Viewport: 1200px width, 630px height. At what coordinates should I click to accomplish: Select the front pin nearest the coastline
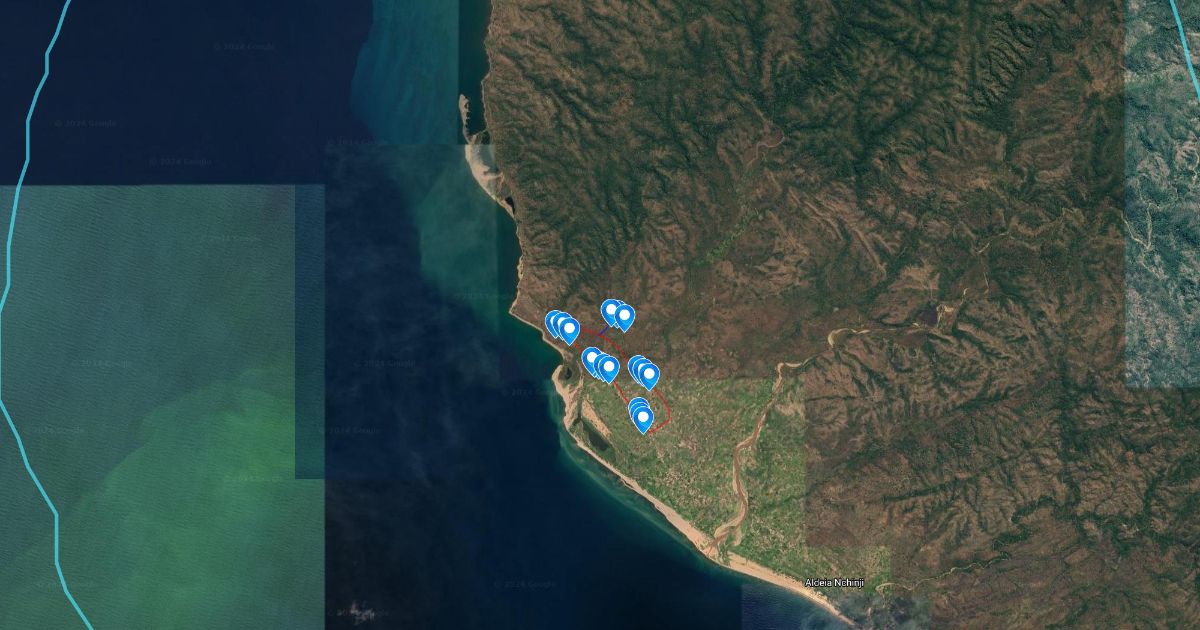[569, 328]
